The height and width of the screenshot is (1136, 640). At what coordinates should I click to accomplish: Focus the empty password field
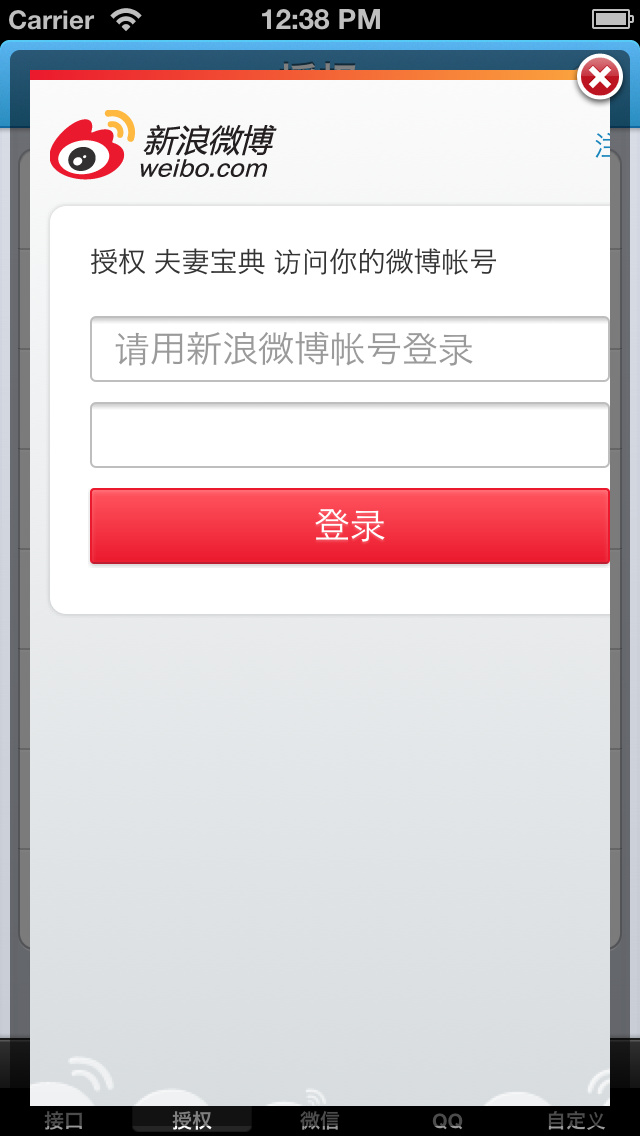(x=349, y=435)
